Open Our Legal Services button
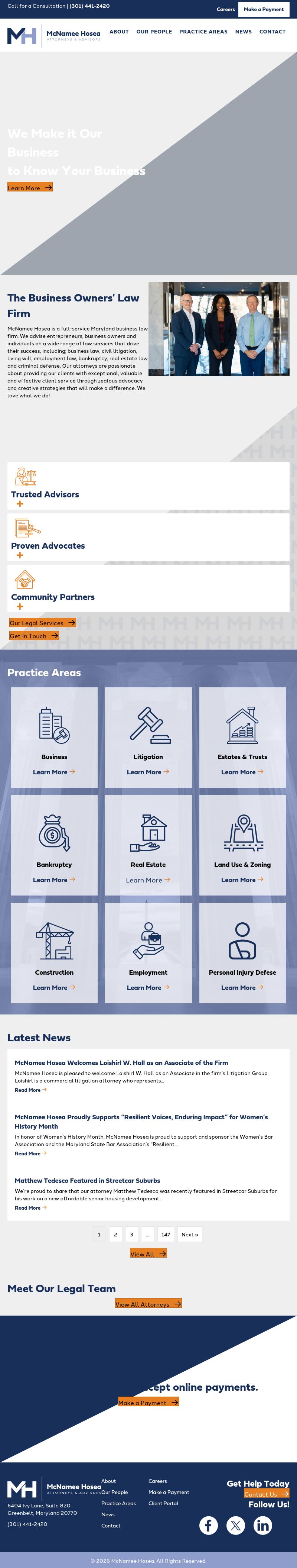This screenshot has height=1568, width=297. click(42, 623)
